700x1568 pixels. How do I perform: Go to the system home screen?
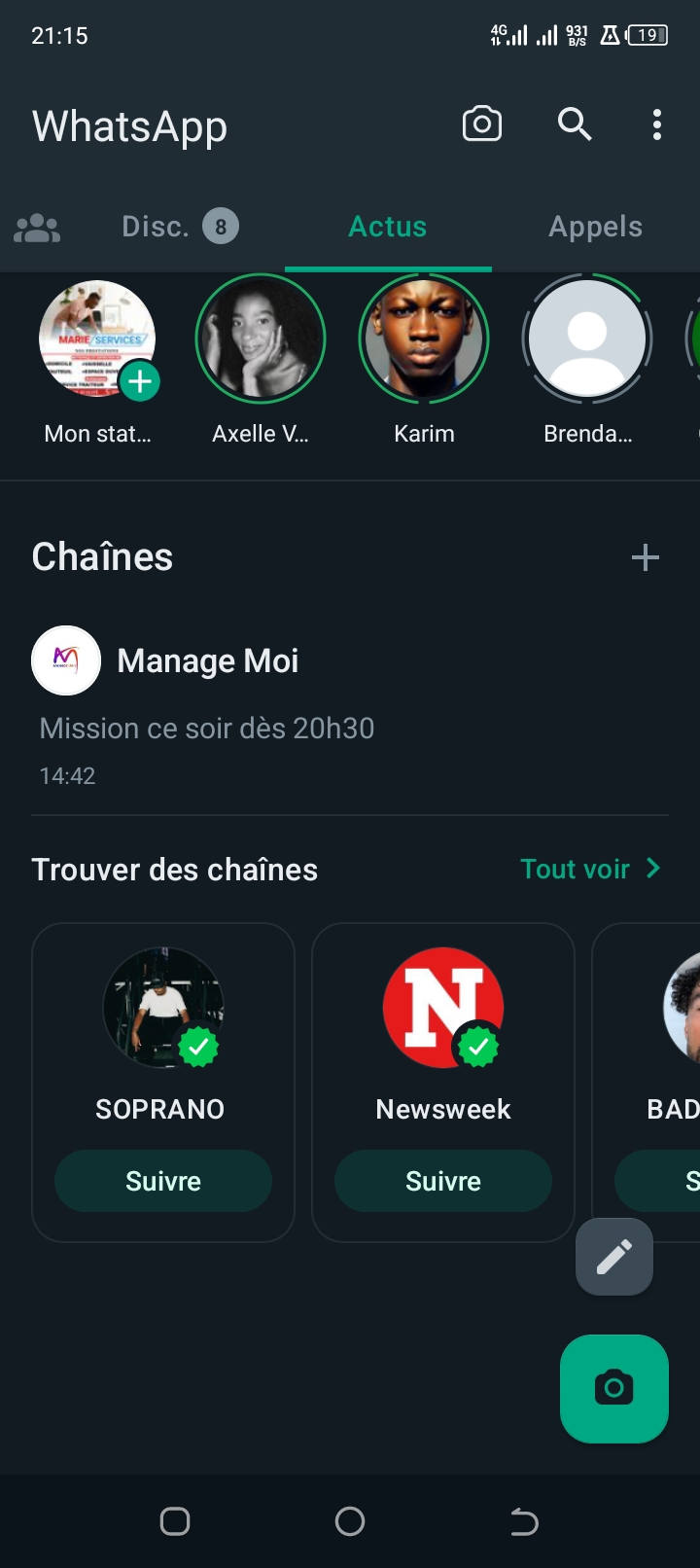[350, 1521]
